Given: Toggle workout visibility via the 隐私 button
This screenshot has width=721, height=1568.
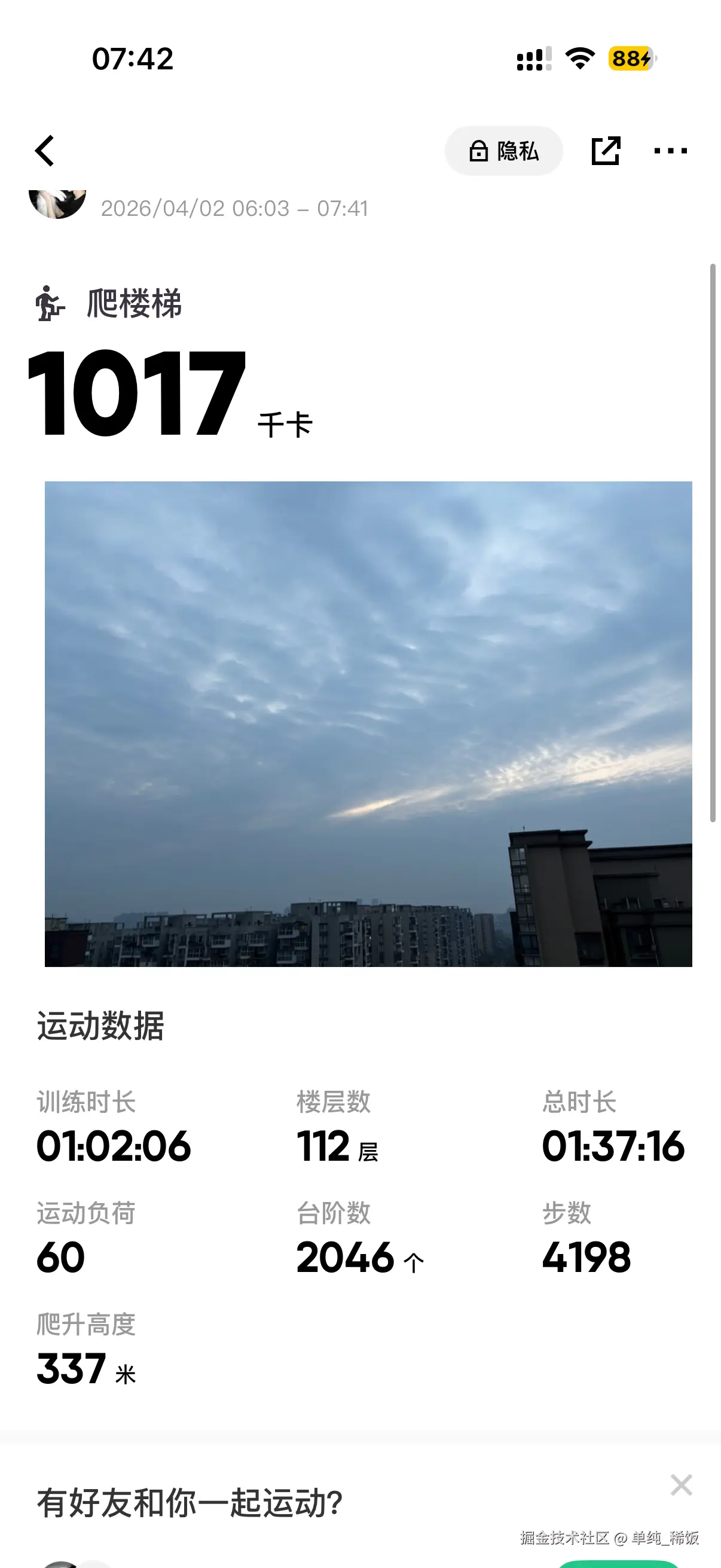Looking at the screenshot, I should (504, 150).
